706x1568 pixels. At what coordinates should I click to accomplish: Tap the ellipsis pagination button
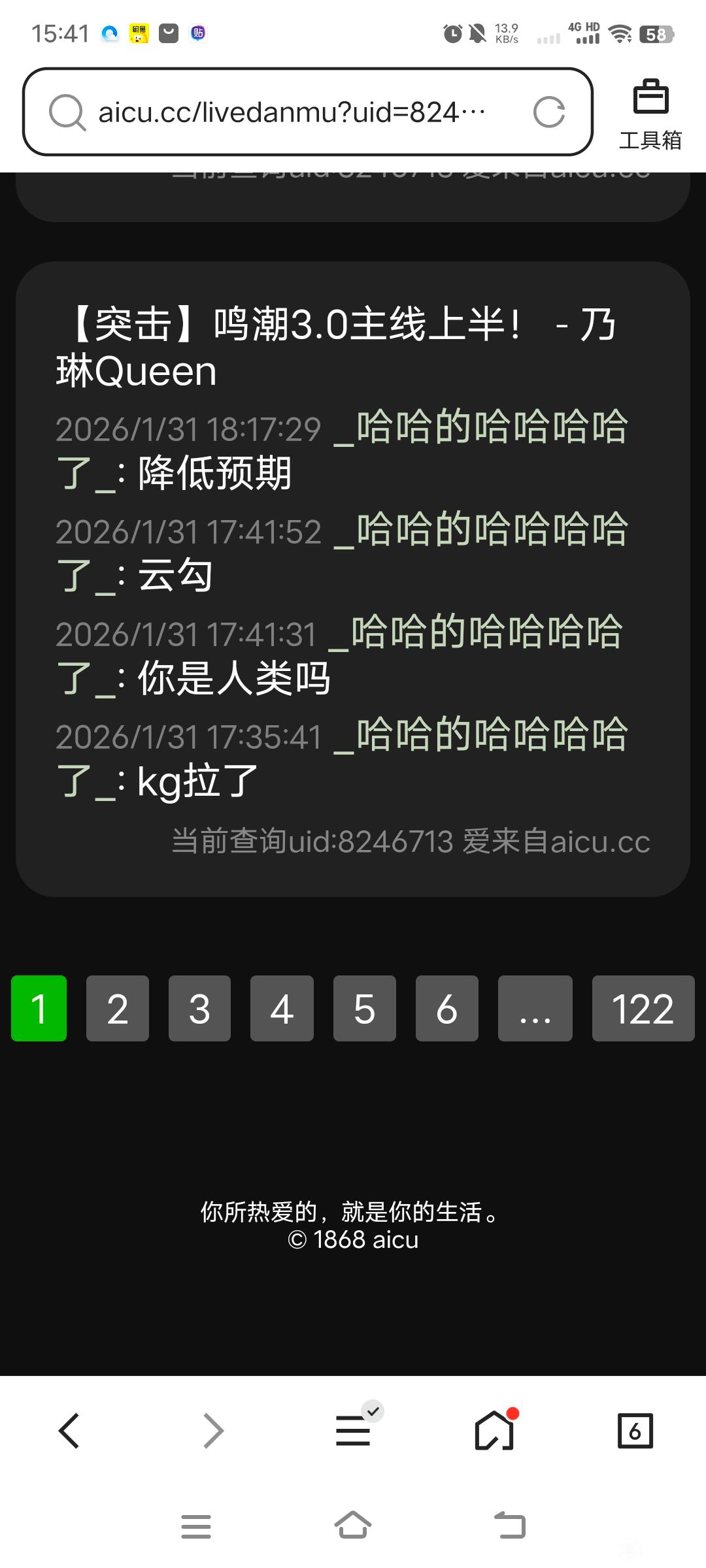click(x=535, y=1008)
